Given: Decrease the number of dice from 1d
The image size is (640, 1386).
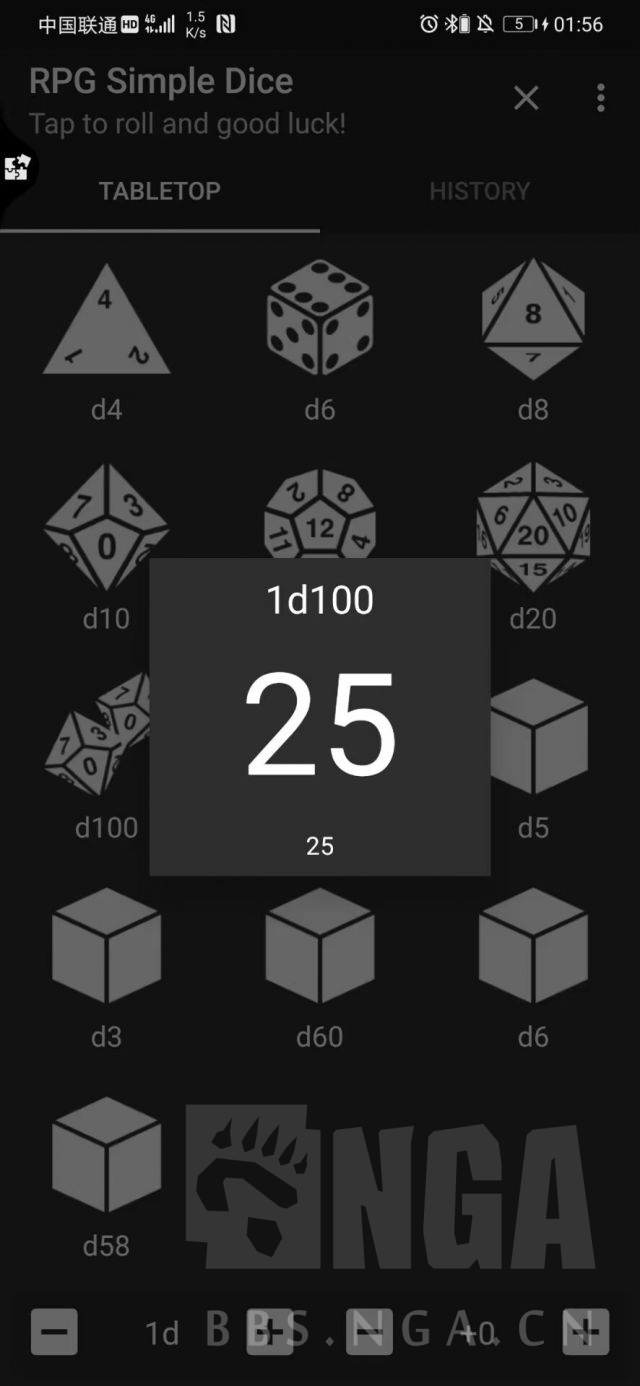Looking at the screenshot, I should coord(54,1332).
